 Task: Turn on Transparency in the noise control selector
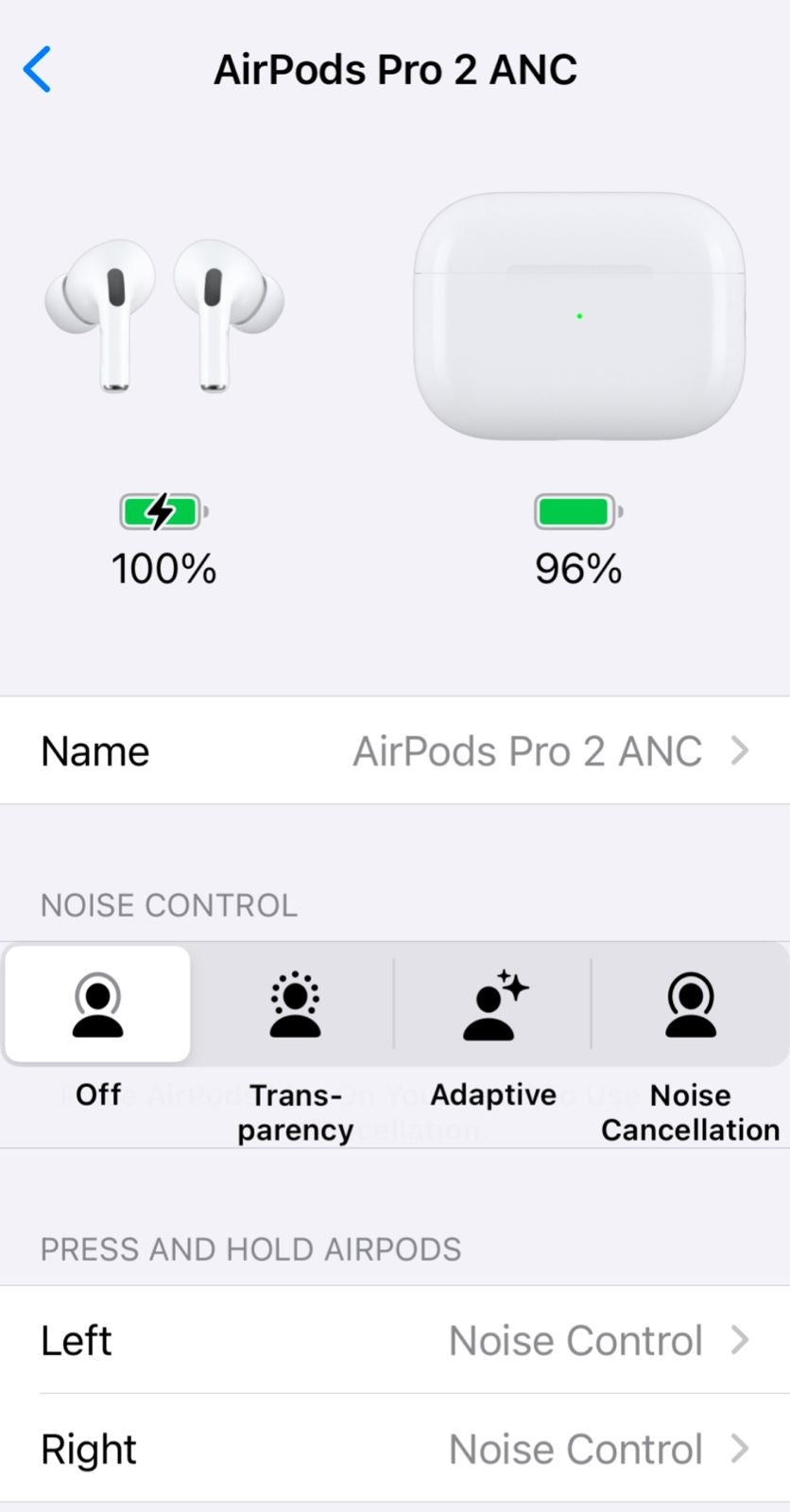294,1004
